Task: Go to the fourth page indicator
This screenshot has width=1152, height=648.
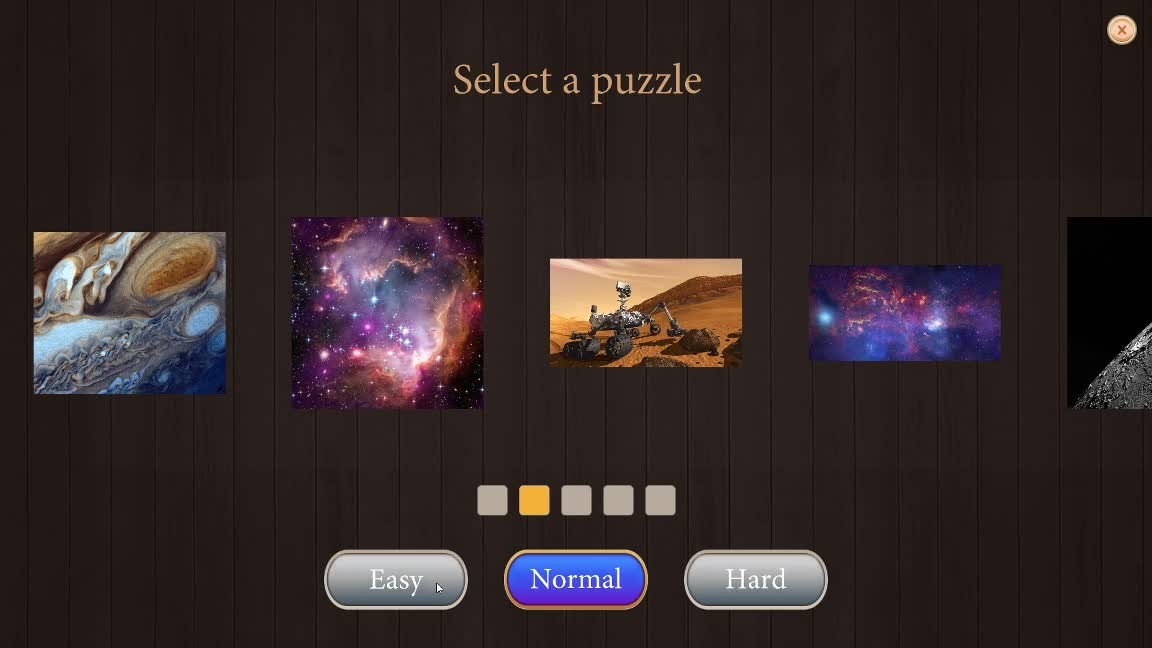Action: point(618,500)
